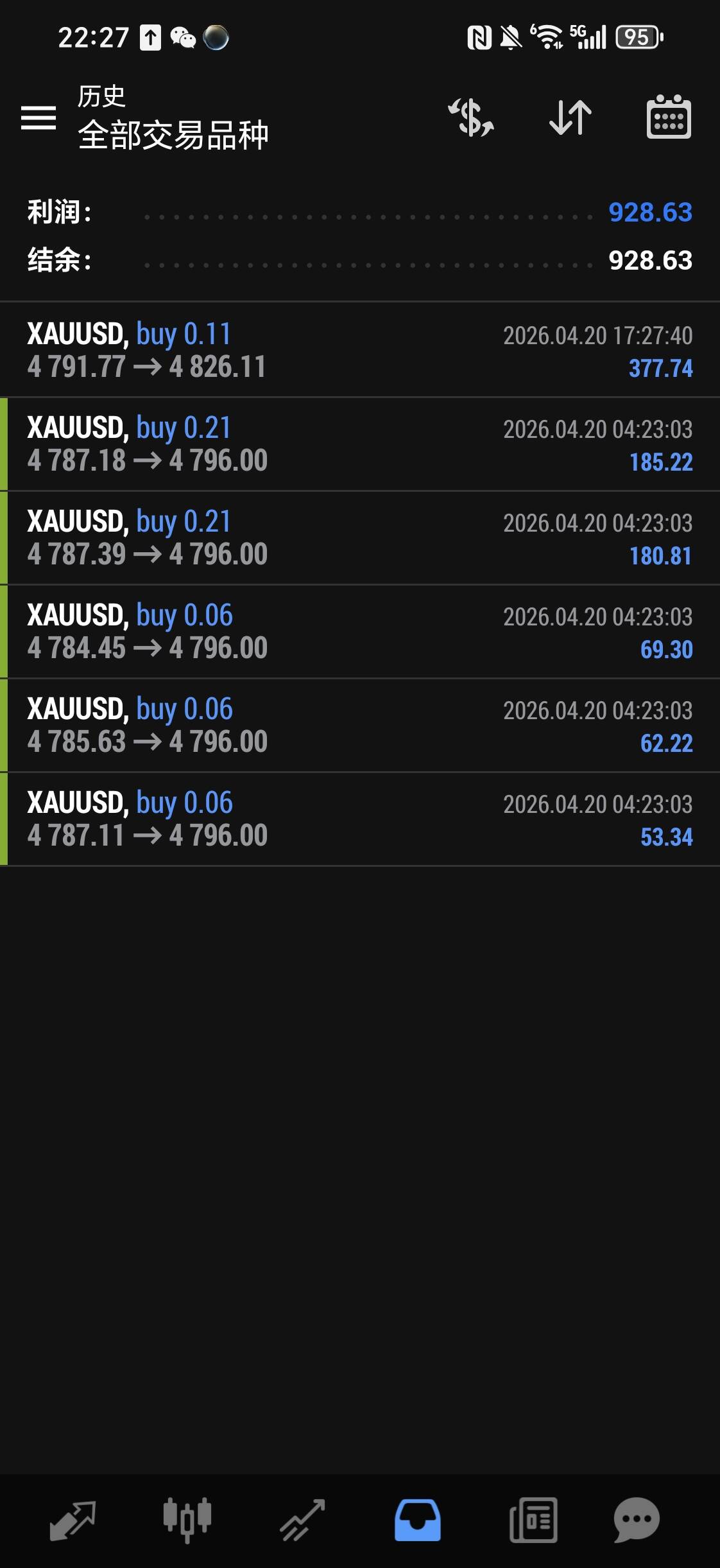
Task: Switch to the Trade tab
Action: click(302, 1520)
